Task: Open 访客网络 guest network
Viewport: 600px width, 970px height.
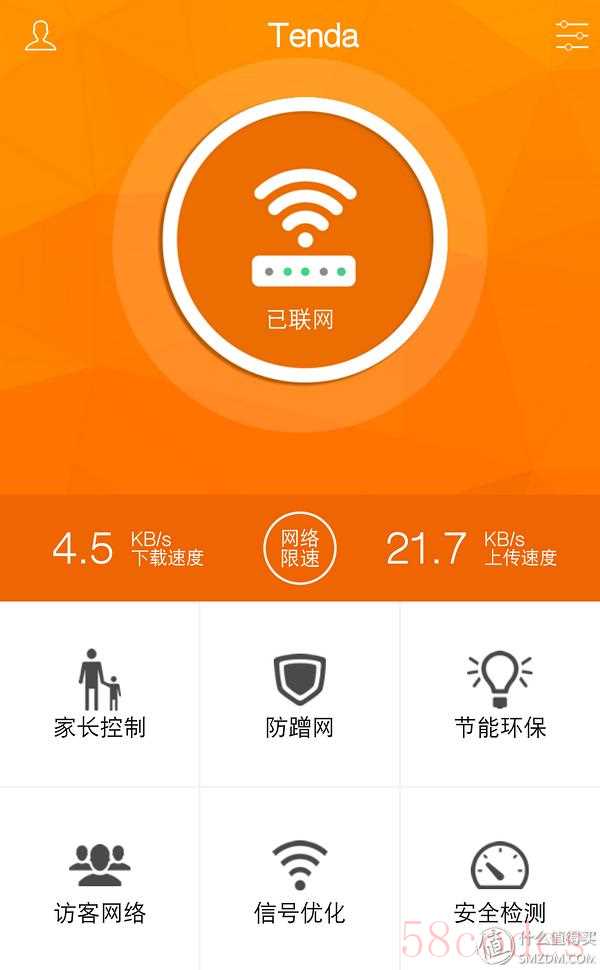Action: click(x=100, y=880)
